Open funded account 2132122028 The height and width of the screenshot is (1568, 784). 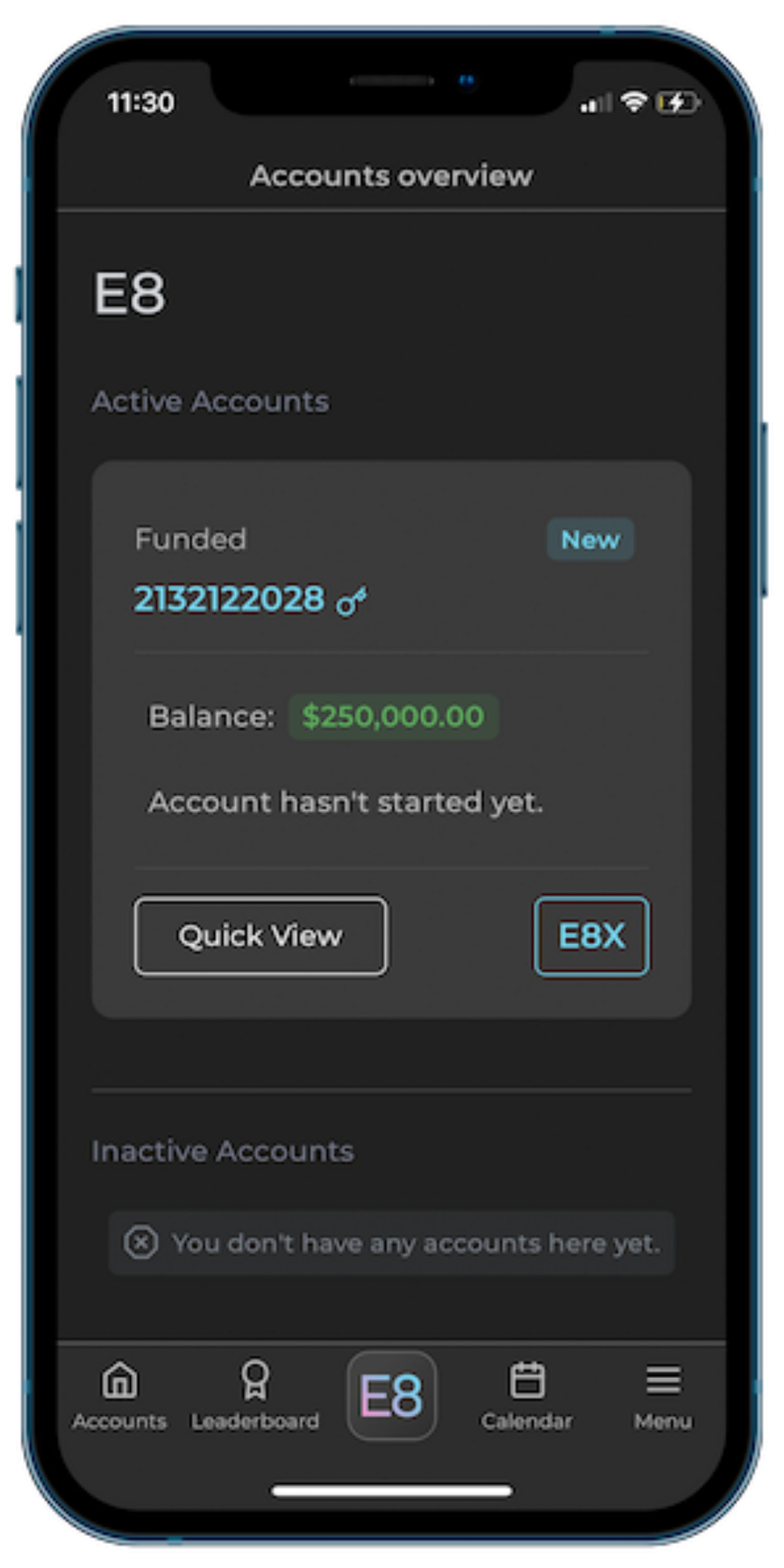229,599
